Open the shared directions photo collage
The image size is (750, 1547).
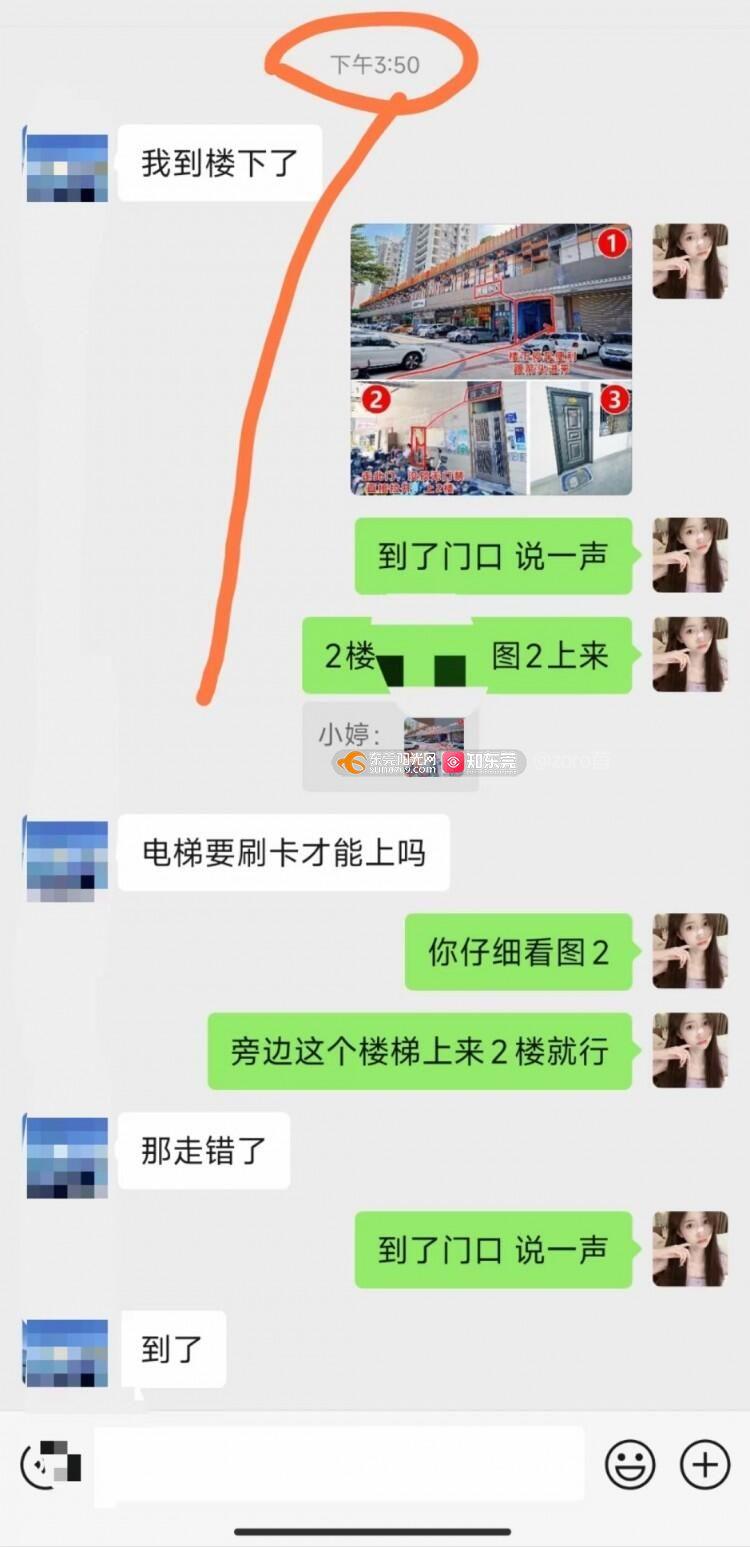pyautogui.click(x=491, y=359)
